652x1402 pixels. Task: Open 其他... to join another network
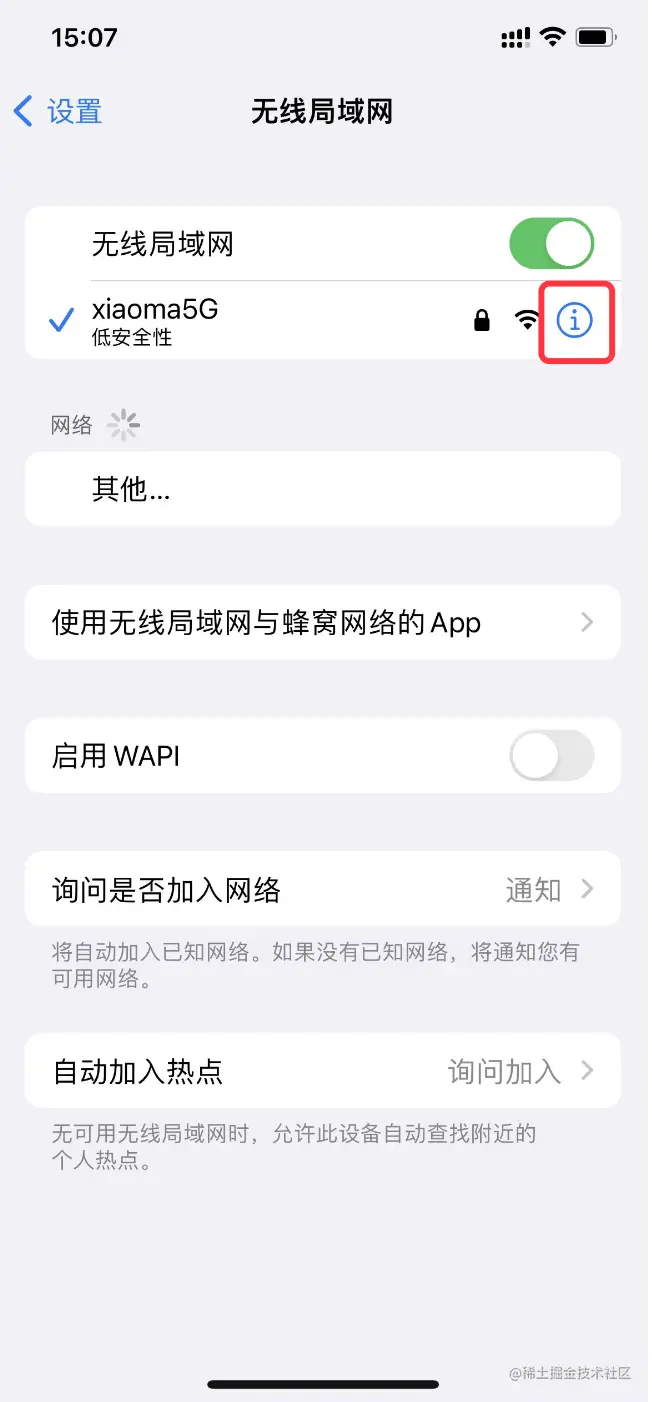[322, 489]
